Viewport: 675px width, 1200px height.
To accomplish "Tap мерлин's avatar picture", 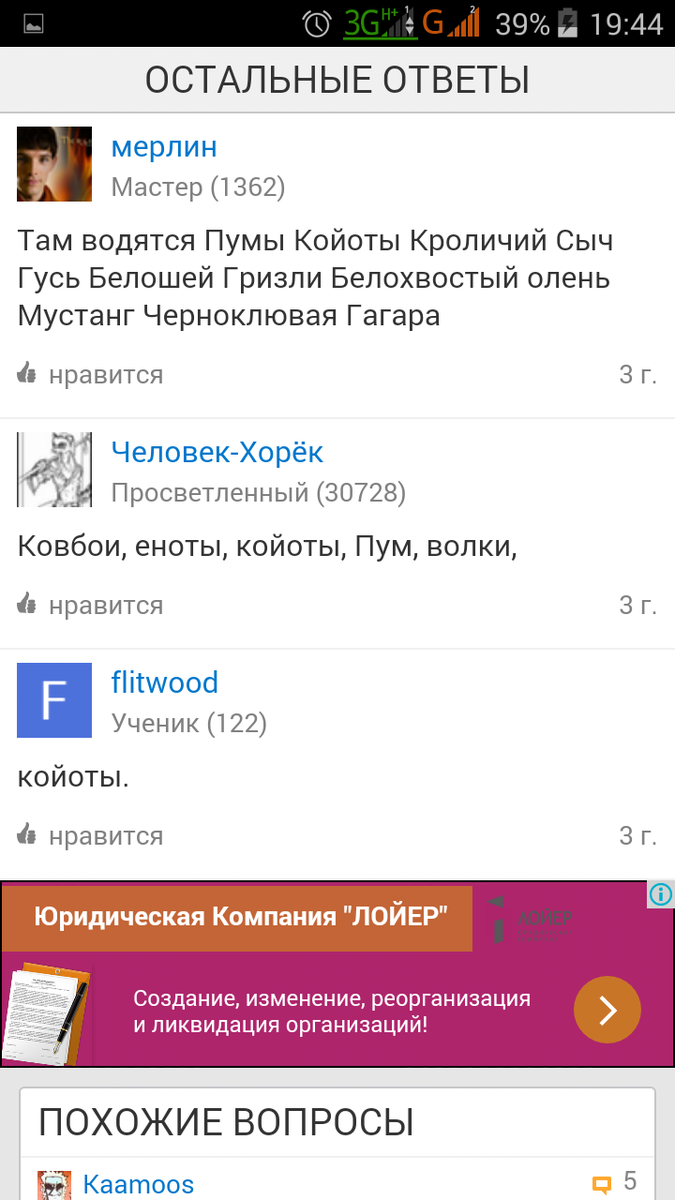I will (x=55, y=164).
